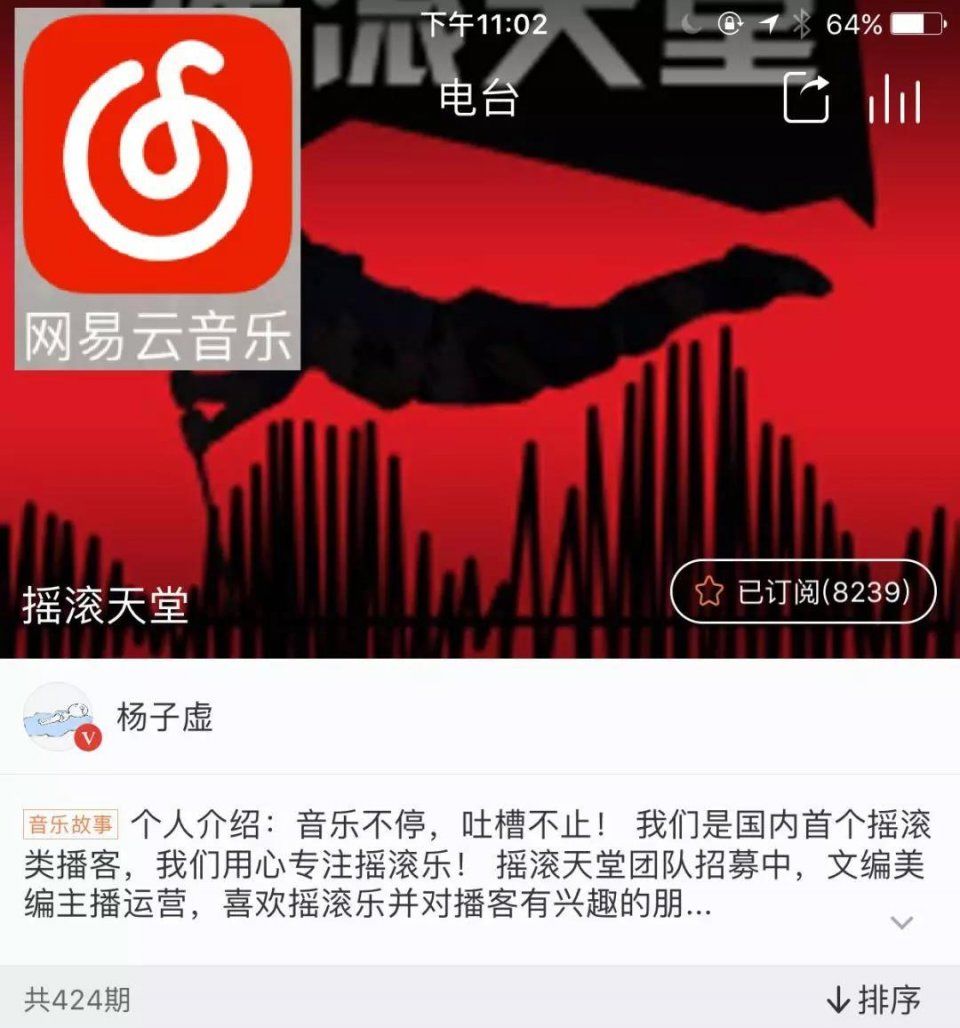Share this radio station

[x=805, y=98]
